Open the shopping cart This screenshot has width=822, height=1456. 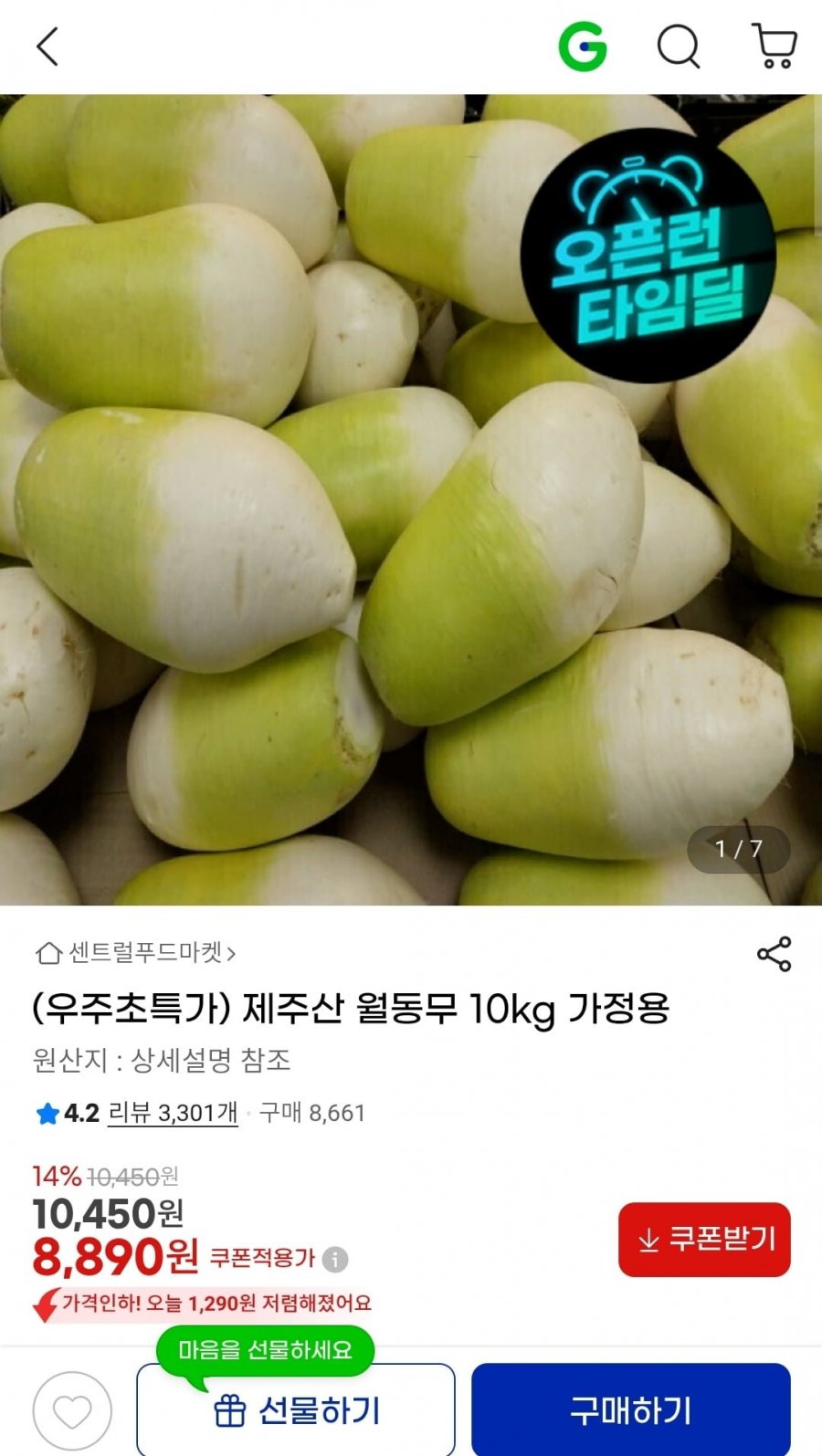tap(775, 47)
